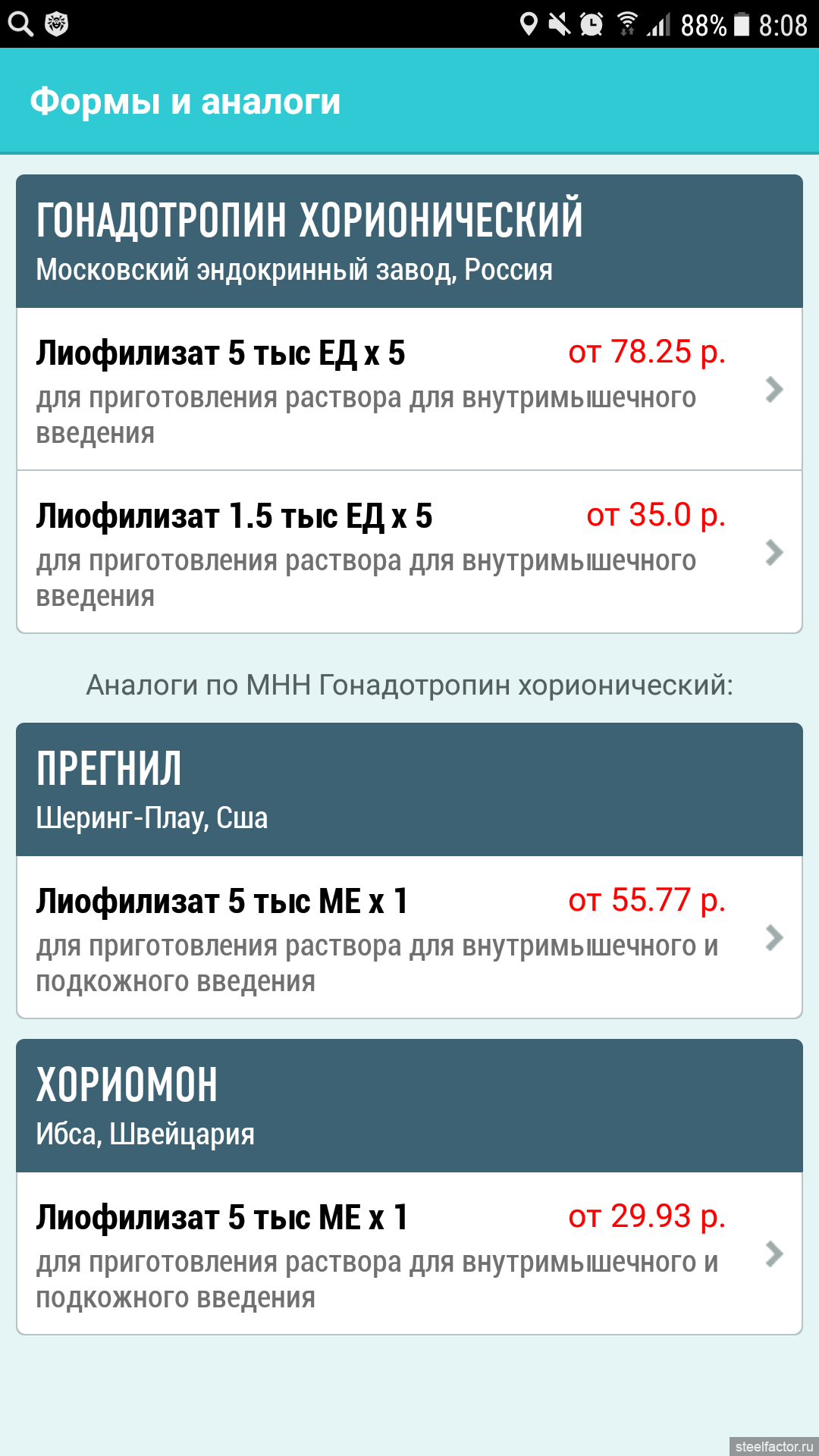Image resolution: width=819 pixels, height=1456 pixels.
Task: Open Прегнил Лиофилизат 5 тыс МЕ x 1
Action: [x=409, y=937]
